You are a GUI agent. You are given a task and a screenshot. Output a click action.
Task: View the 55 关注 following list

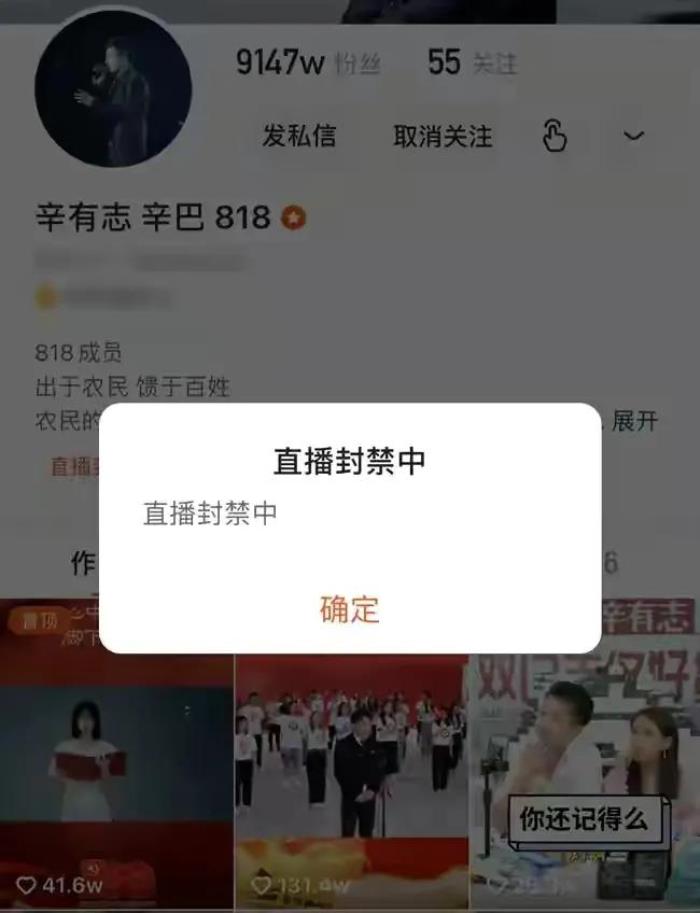pos(472,63)
